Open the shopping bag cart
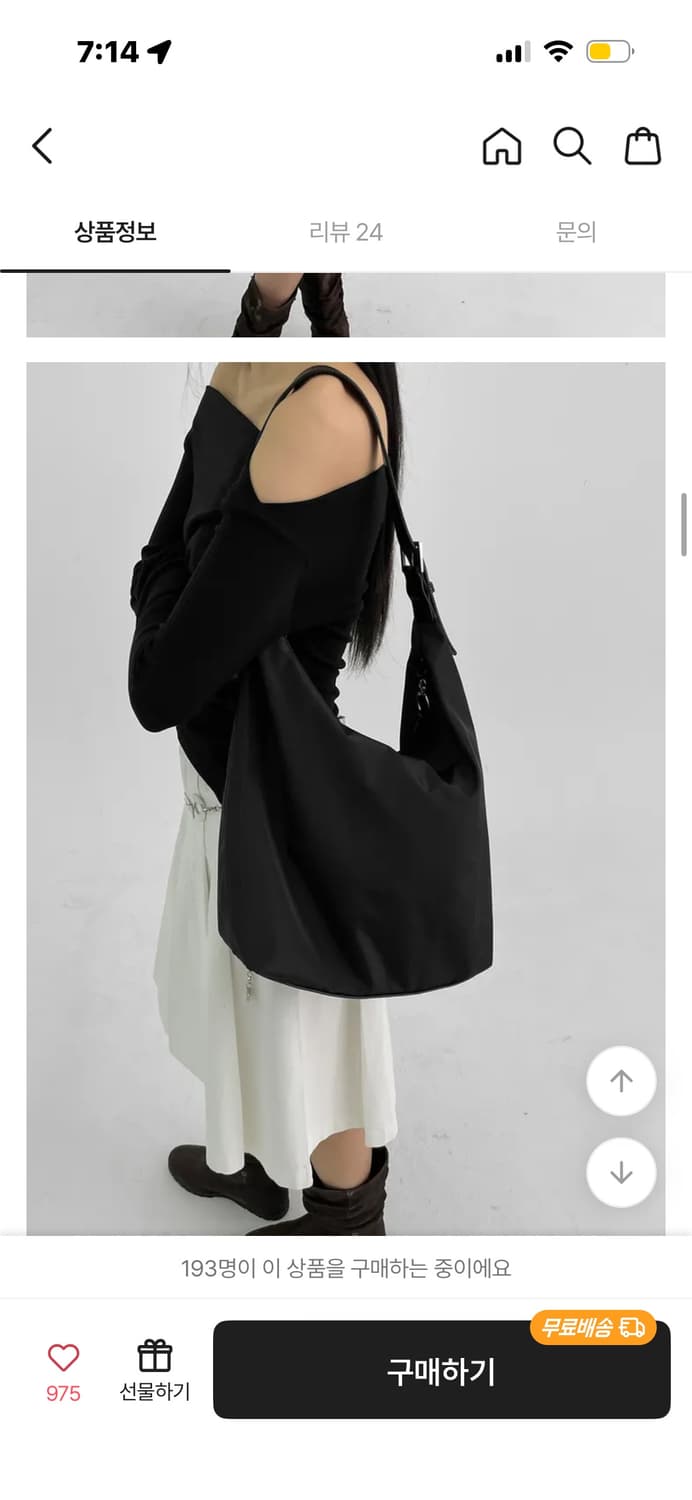 pyautogui.click(x=643, y=147)
